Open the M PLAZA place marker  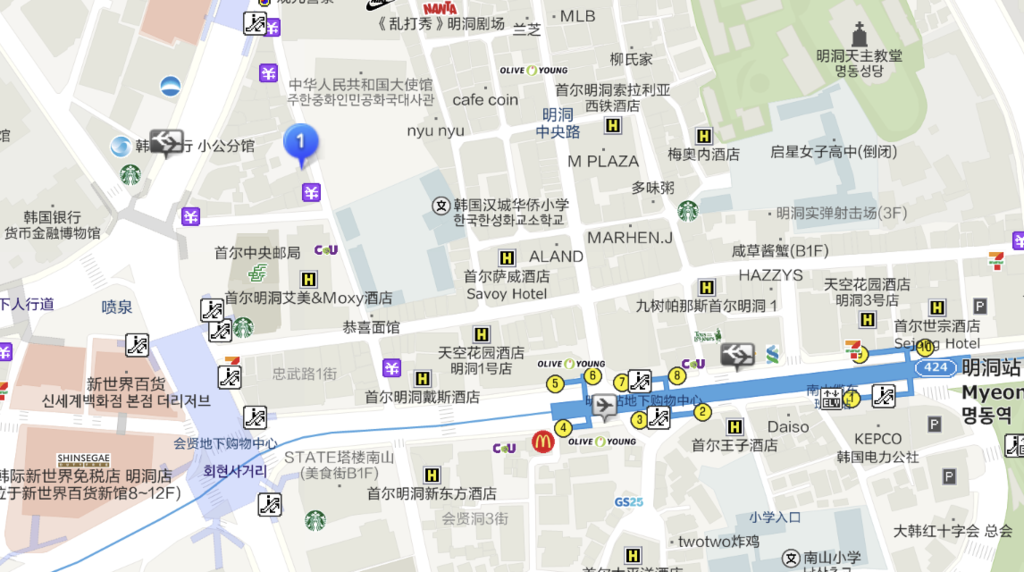[602, 161]
